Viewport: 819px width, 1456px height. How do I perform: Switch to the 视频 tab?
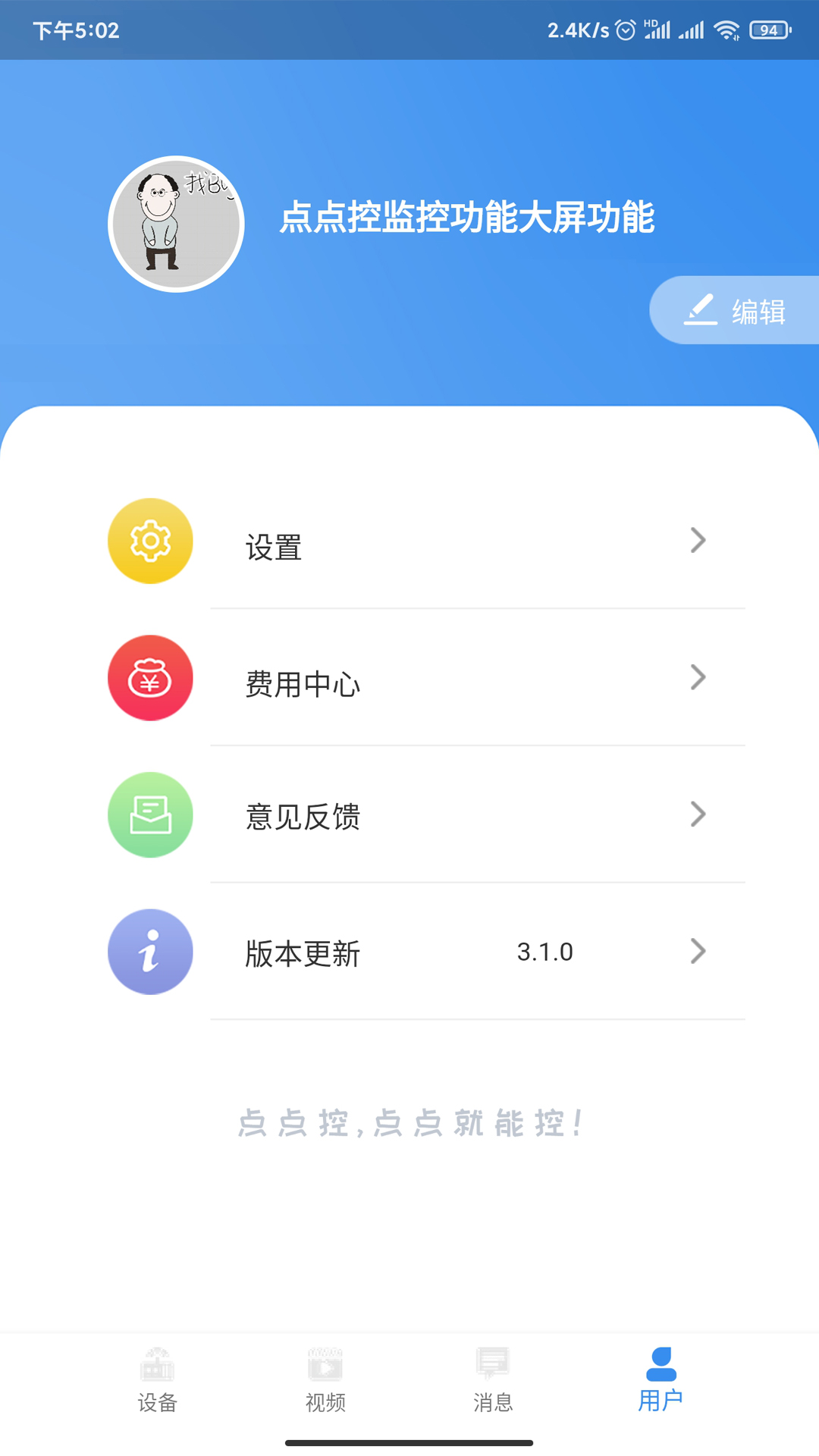(325, 1380)
